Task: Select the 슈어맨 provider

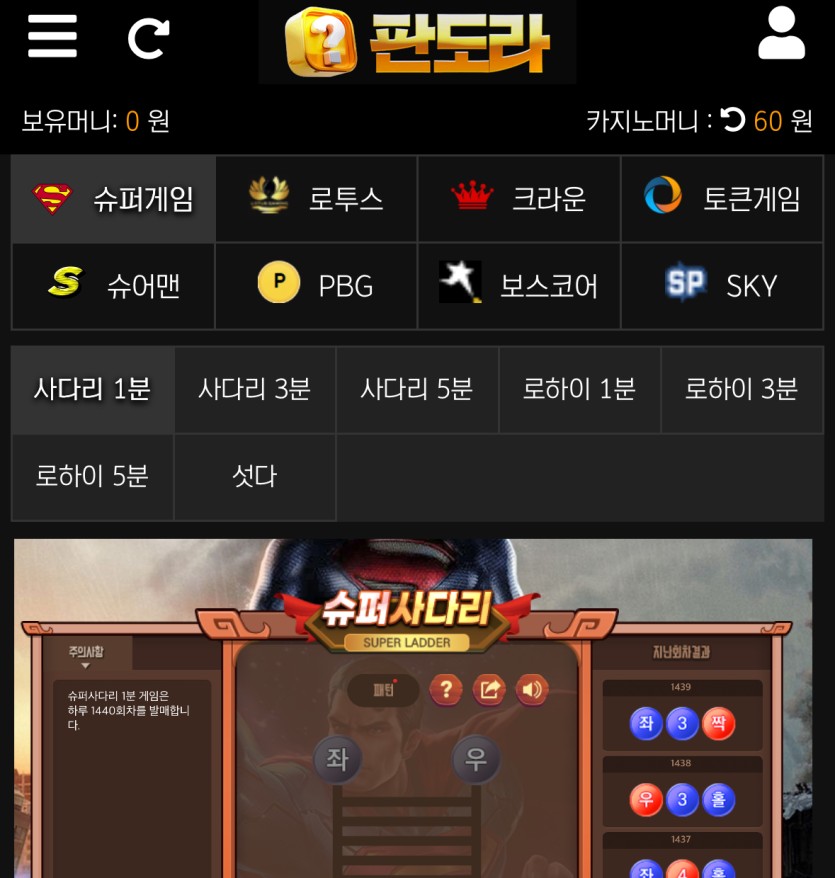Action: tap(114, 286)
